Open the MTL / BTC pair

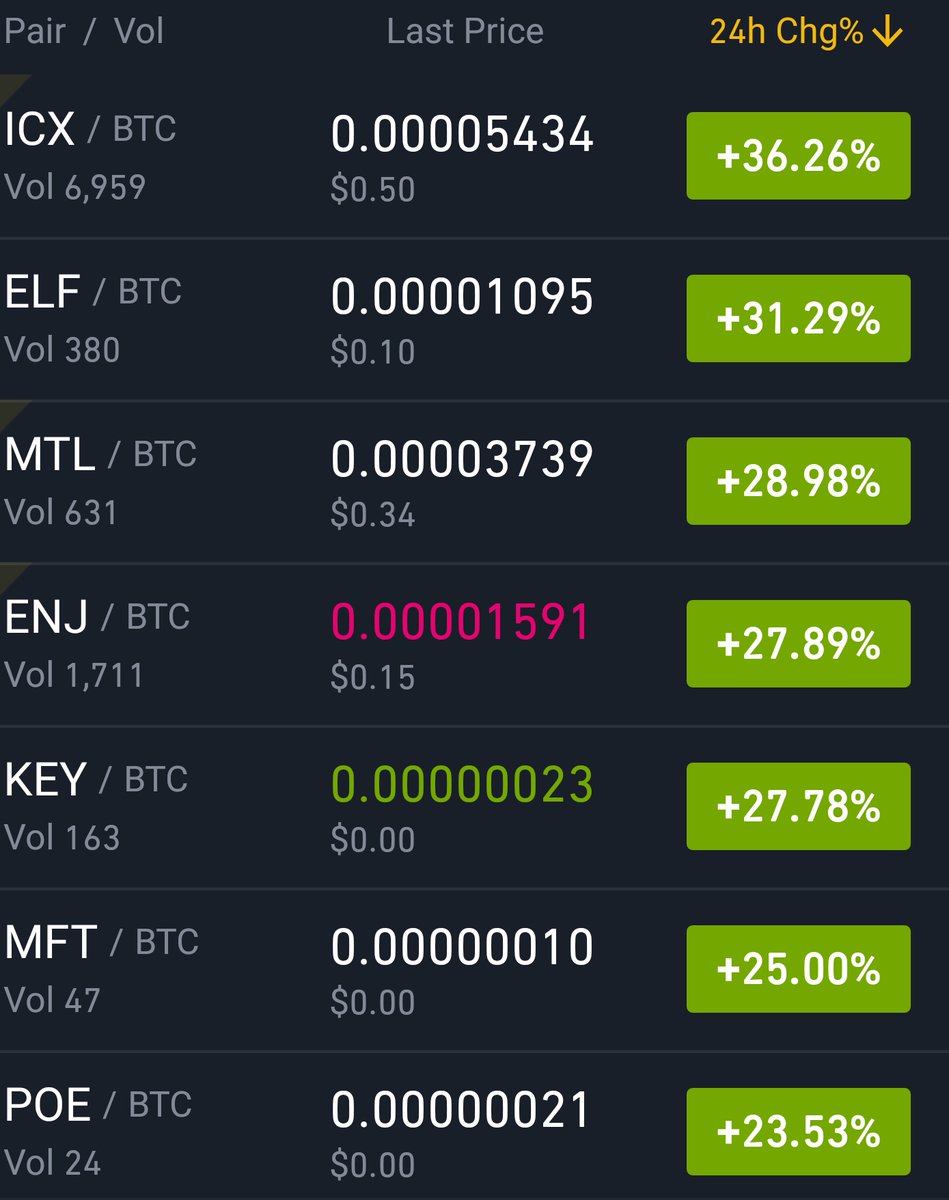pyautogui.click(x=474, y=482)
